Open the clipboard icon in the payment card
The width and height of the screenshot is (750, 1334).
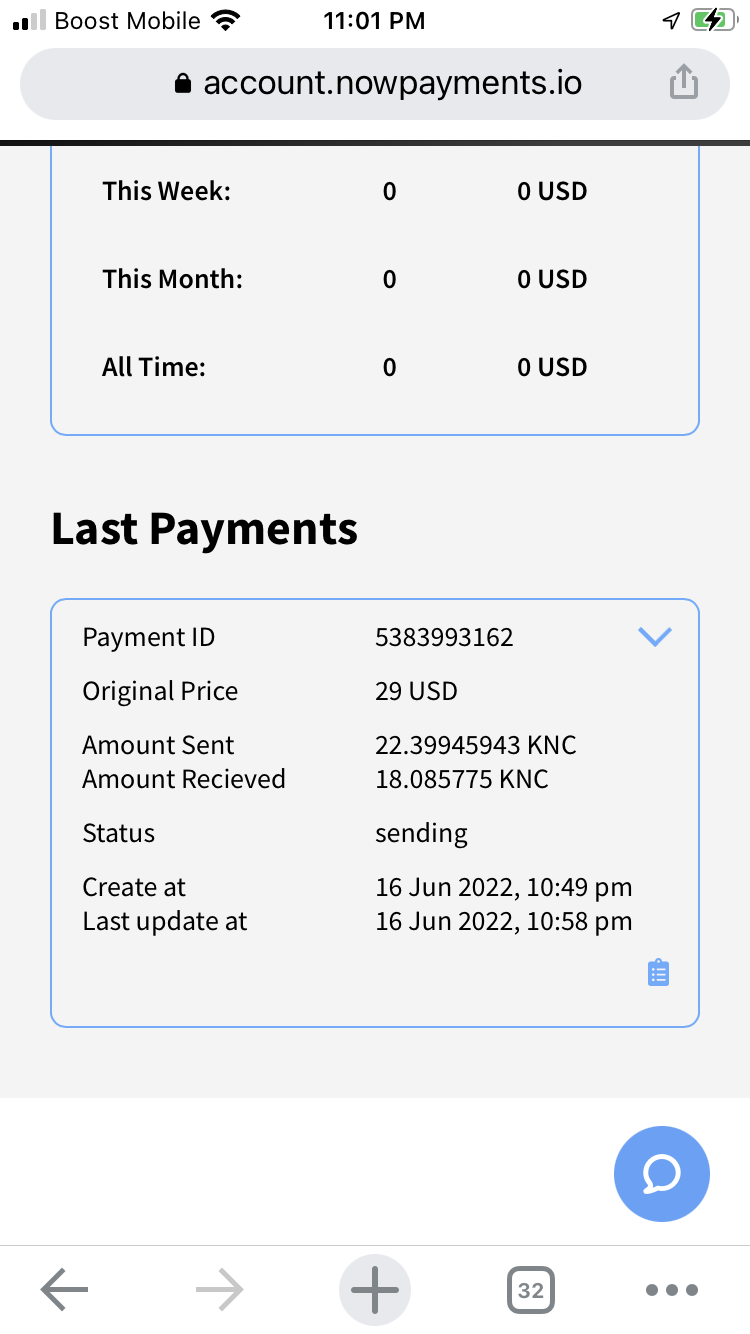[x=658, y=972]
